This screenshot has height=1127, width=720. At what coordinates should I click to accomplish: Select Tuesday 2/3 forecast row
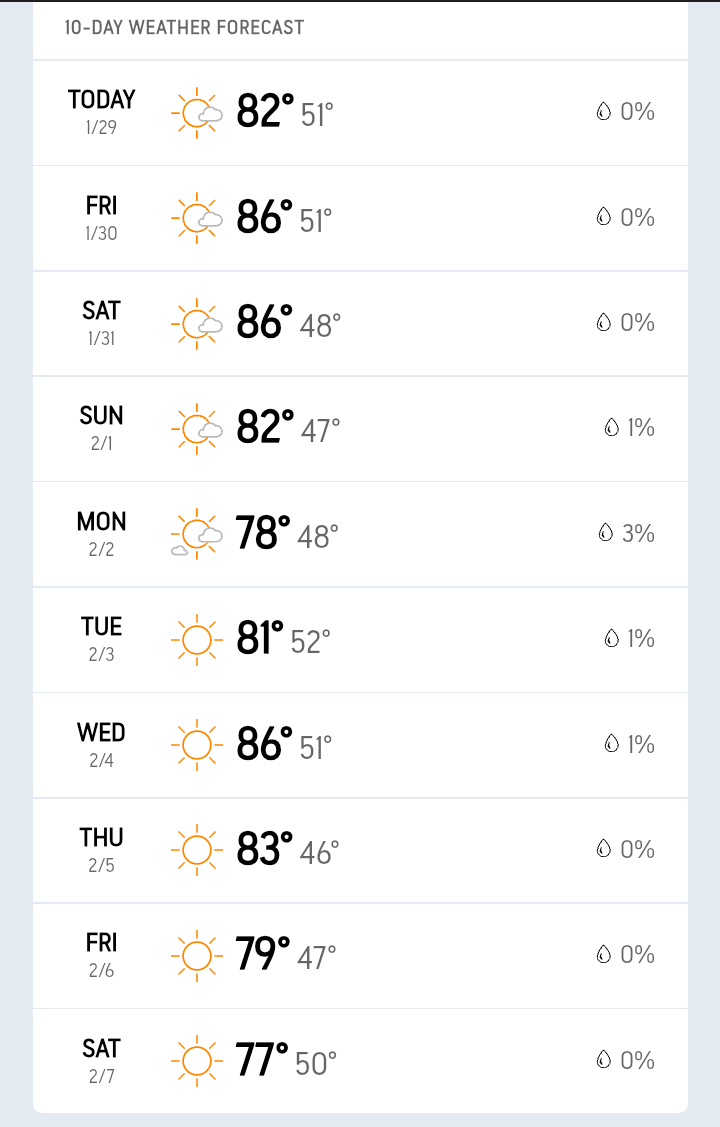(x=360, y=639)
